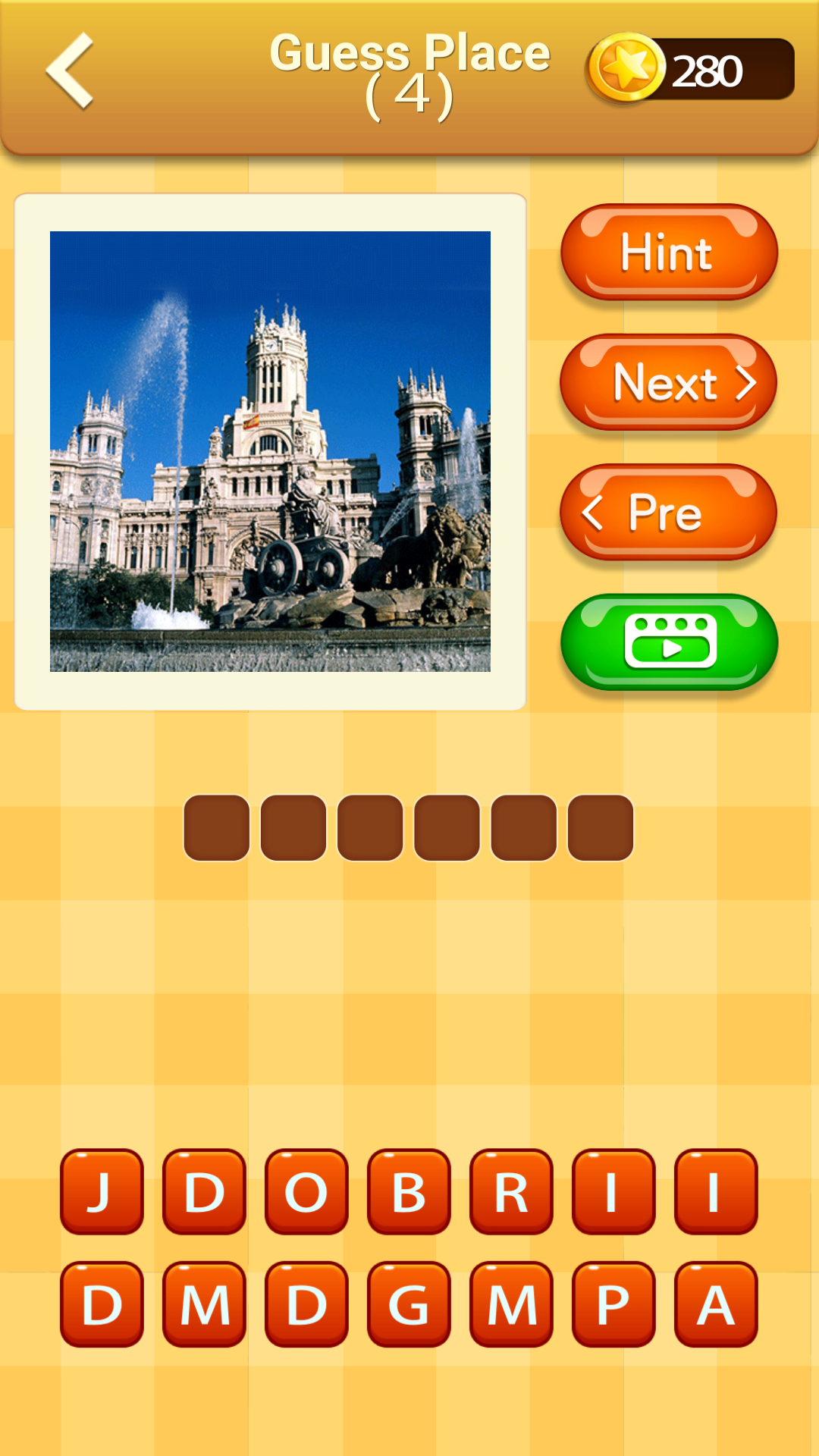Advance using the Next button
The width and height of the screenshot is (819, 1456).
tap(668, 383)
